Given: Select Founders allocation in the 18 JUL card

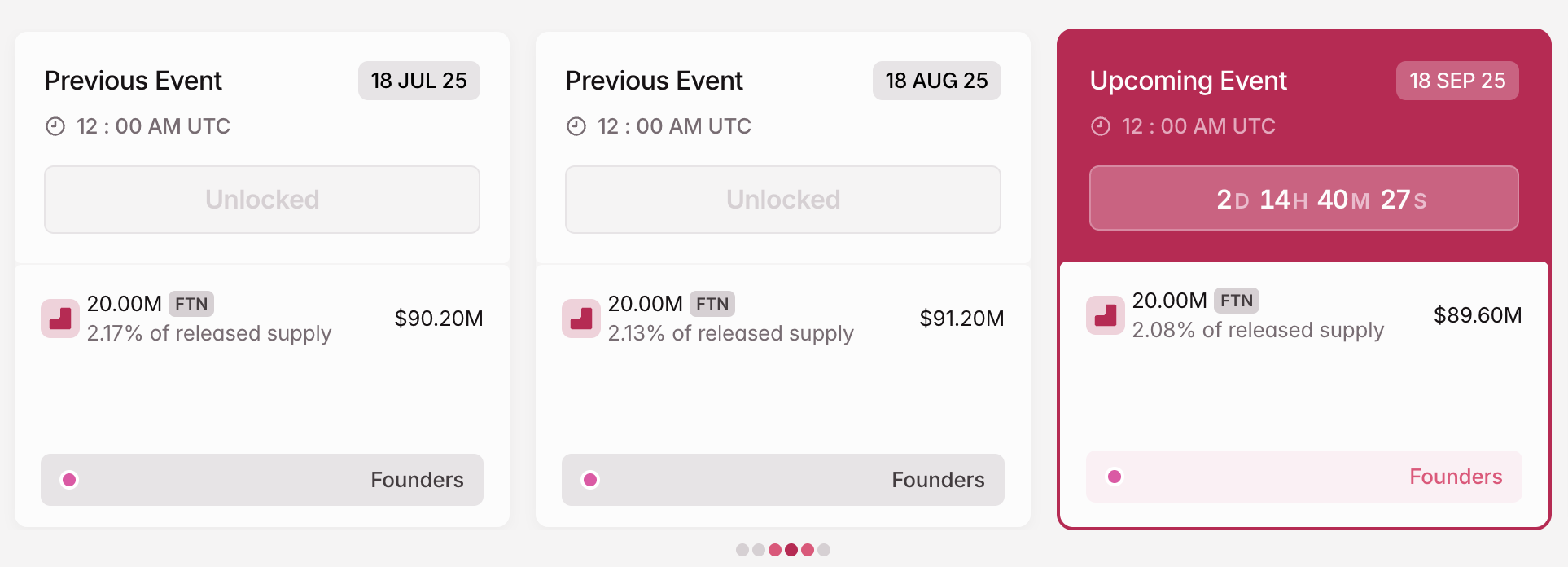Looking at the screenshot, I should [261, 480].
